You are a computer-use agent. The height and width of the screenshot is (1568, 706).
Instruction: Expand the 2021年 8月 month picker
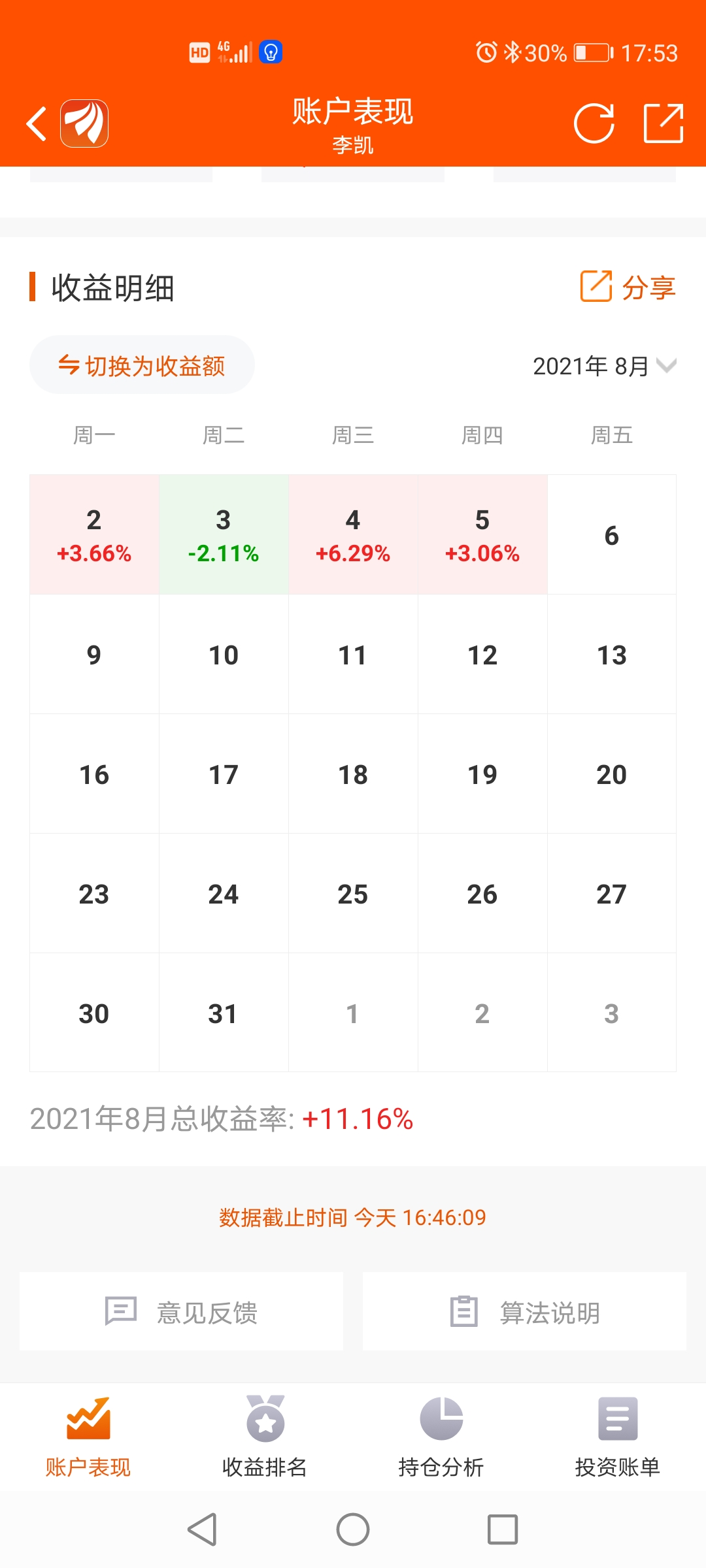pyautogui.click(x=604, y=366)
